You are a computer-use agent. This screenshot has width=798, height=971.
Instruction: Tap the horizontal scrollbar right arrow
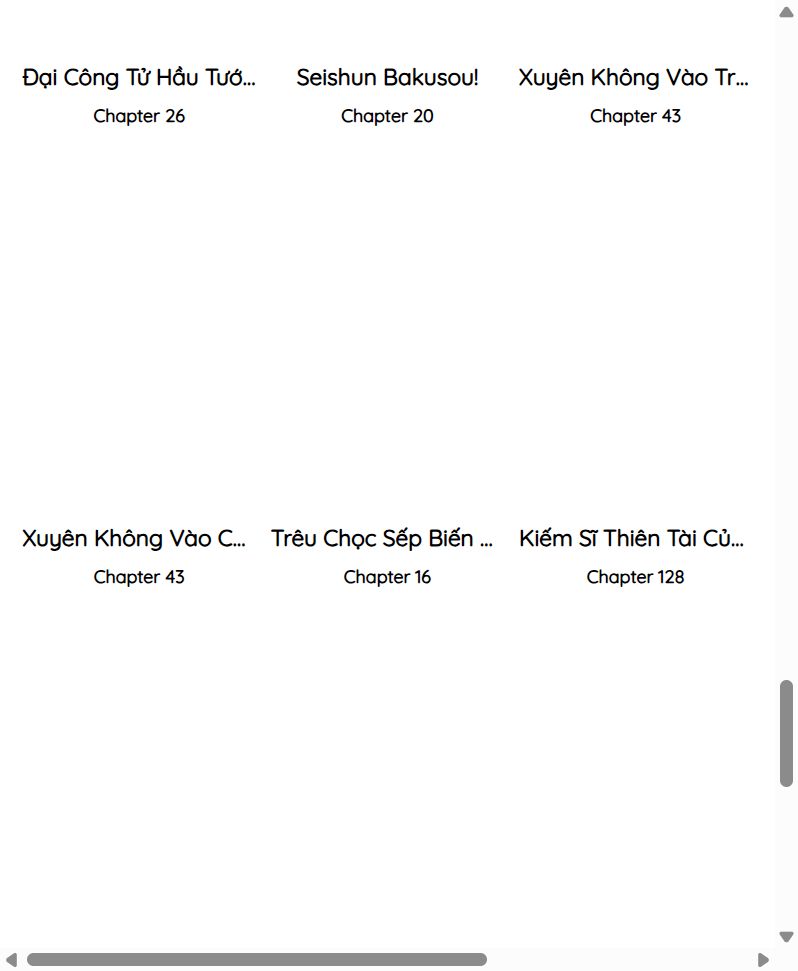click(x=763, y=960)
